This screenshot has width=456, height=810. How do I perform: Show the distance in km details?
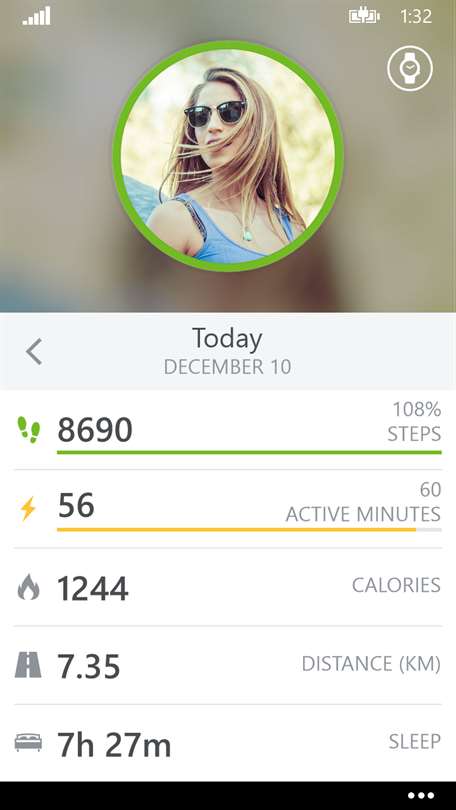click(x=228, y=665)
